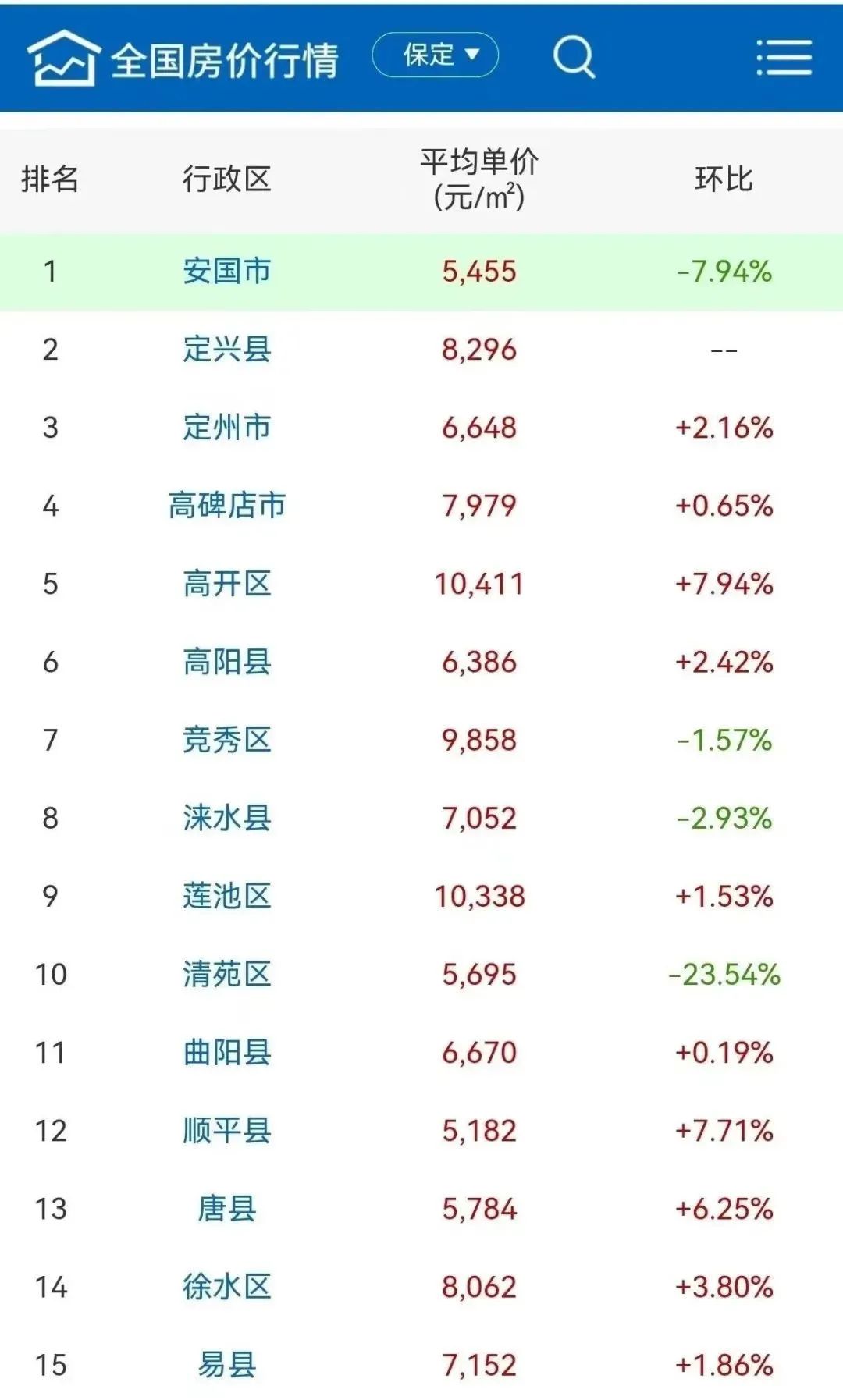Open the hamburger menu icon
The image size is (843, 1400).
click(784, 58)
